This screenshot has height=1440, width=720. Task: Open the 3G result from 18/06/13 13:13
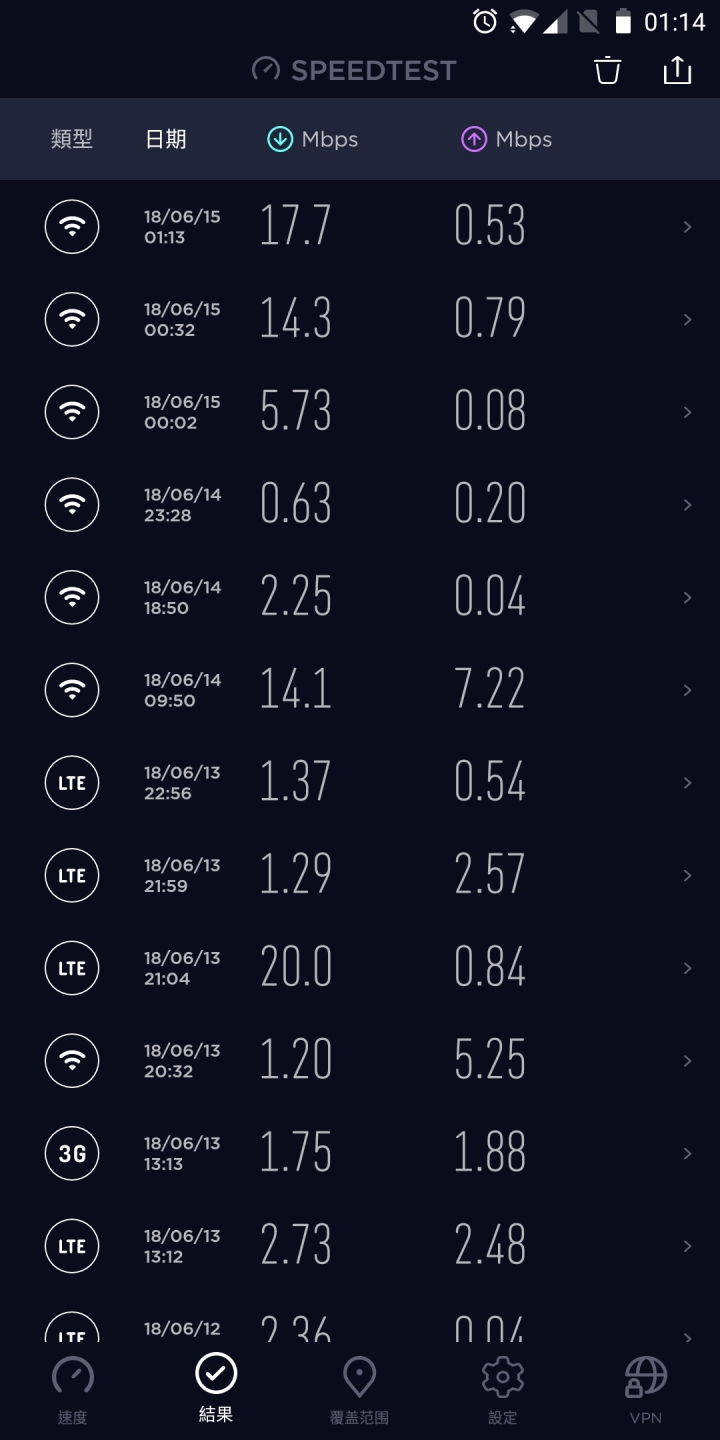(x=360, y=1154)
